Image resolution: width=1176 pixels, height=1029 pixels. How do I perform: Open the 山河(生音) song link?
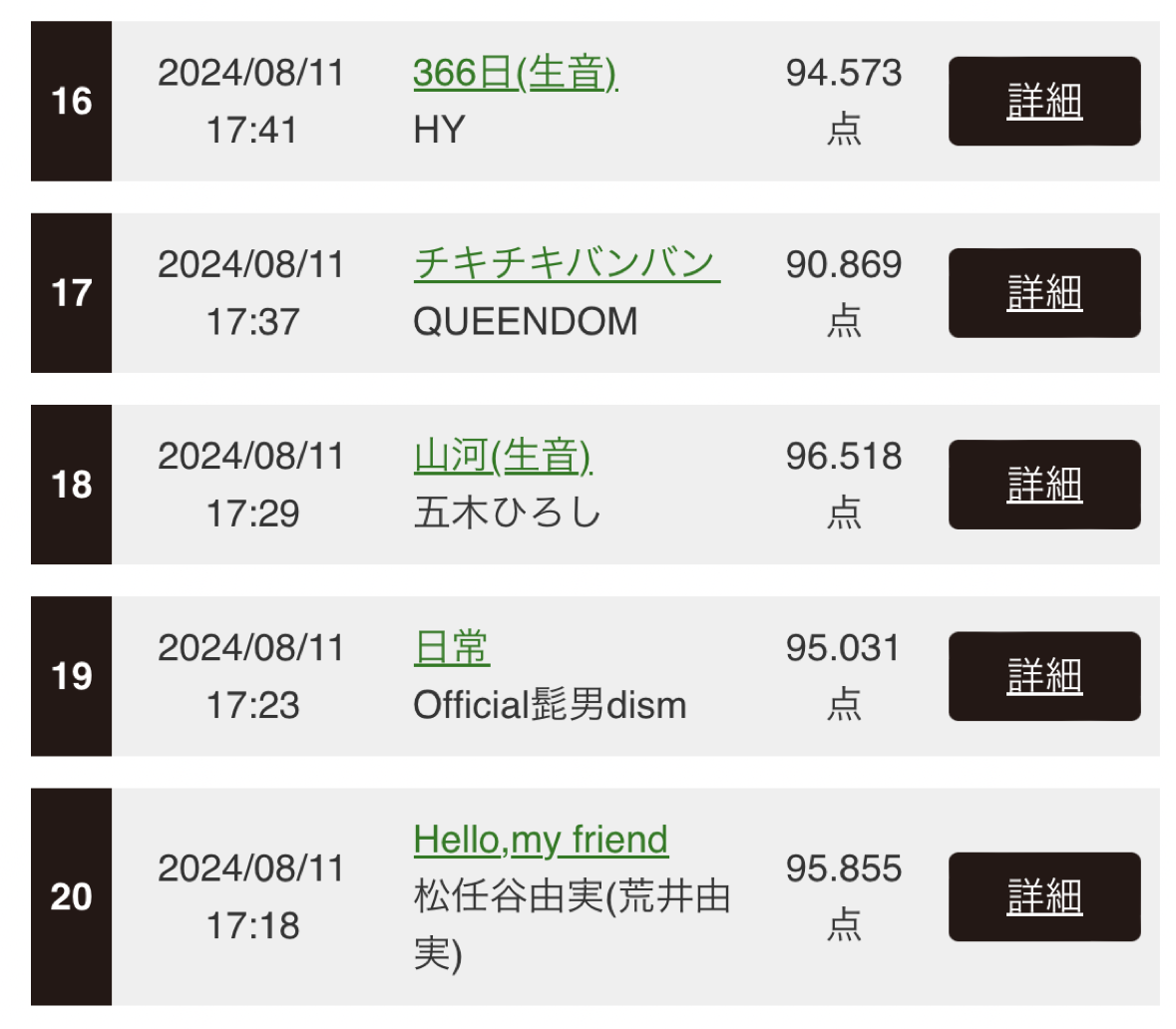pos(503,457)
